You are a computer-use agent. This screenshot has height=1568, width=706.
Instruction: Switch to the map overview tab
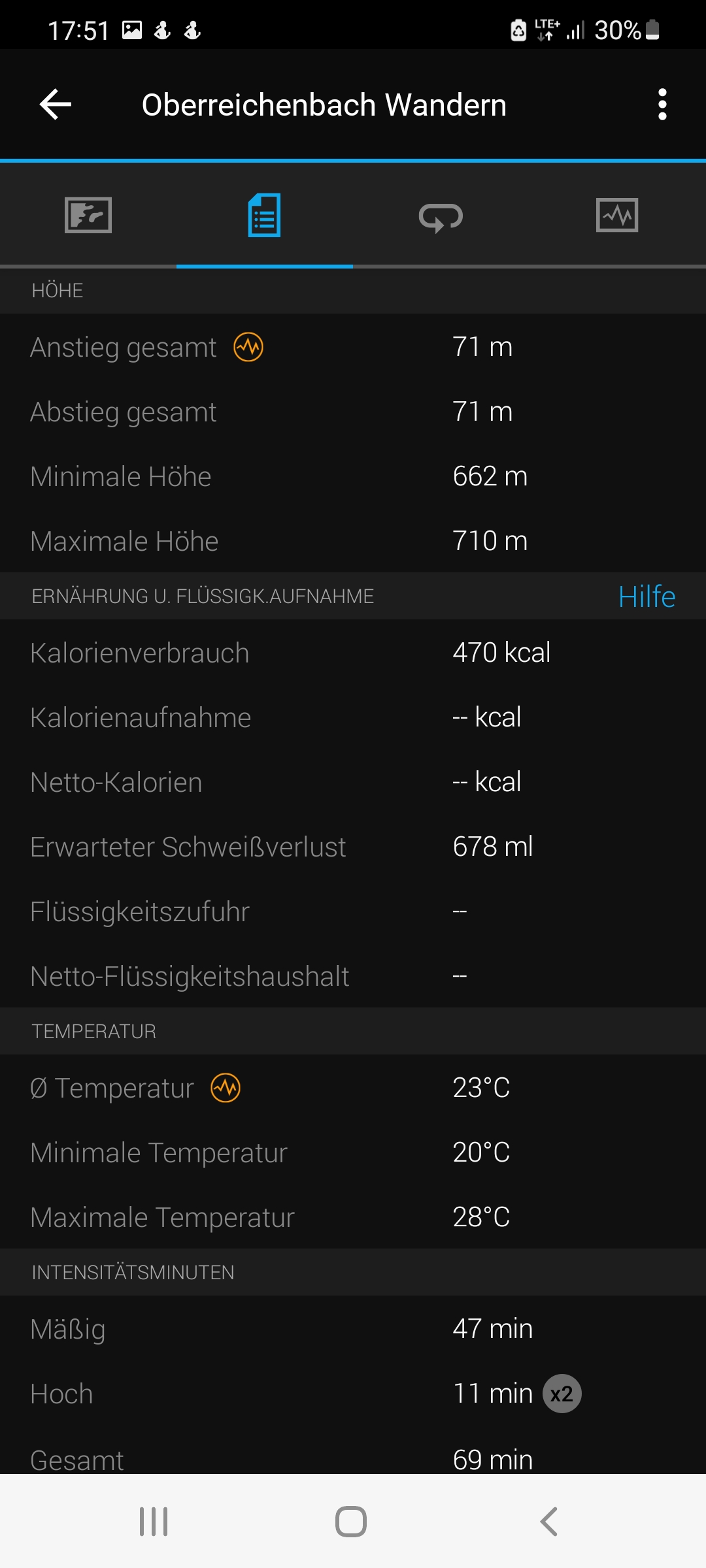pos(88,215)
